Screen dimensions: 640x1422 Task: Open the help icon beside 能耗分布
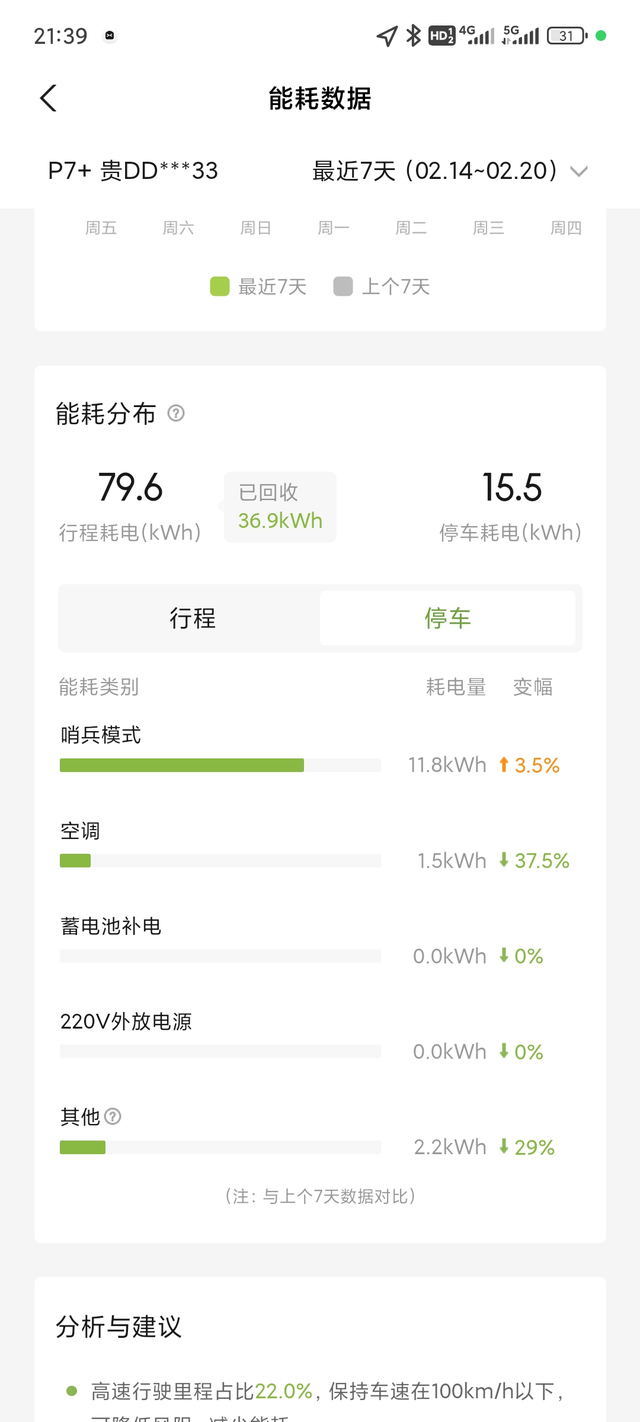[x=176, y=413]
